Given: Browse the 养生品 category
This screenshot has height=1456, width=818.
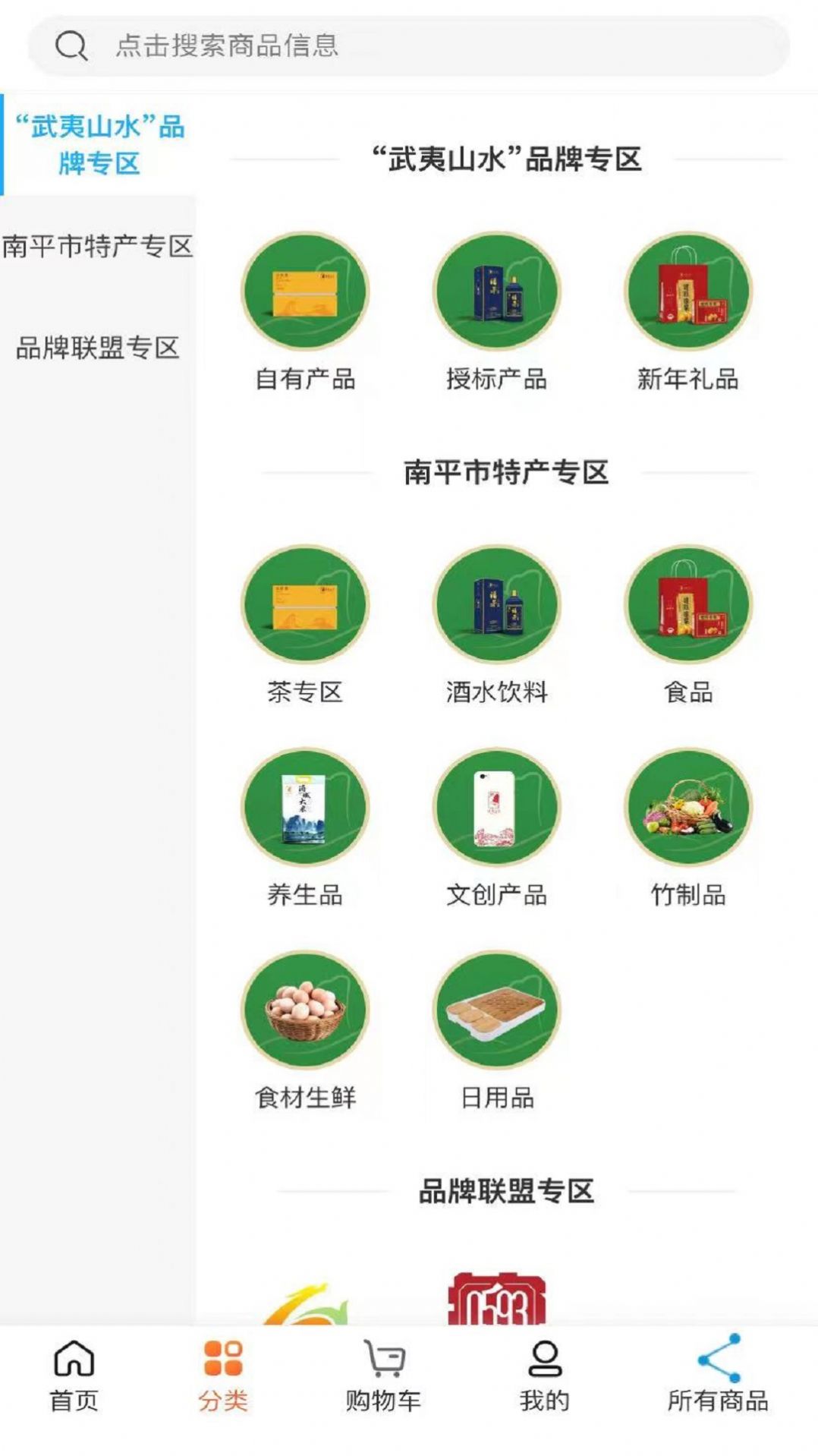Looking at the screenshot, I should tap(305, 808).
